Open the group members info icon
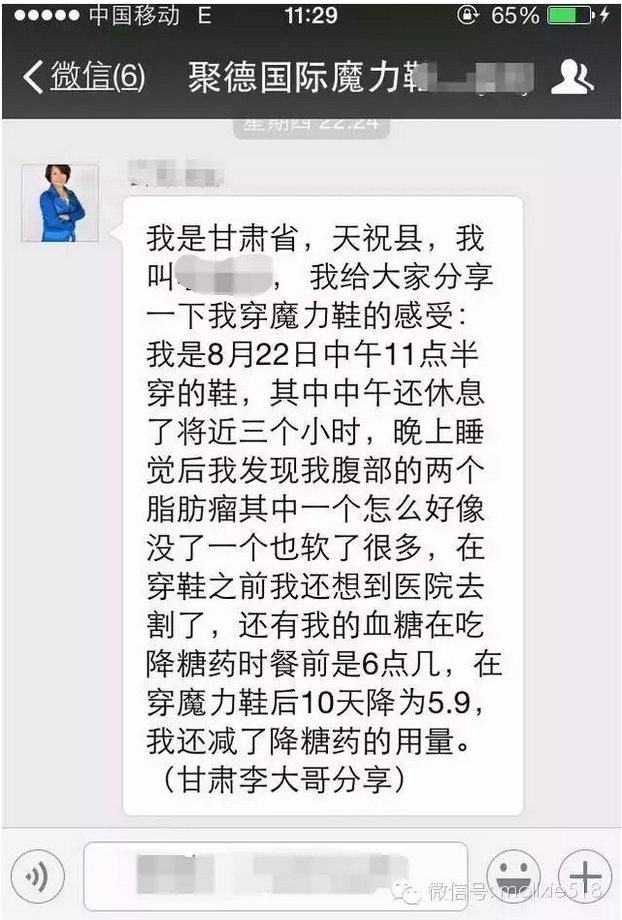The height and width of the screenshot is (920, 622). 571,77
